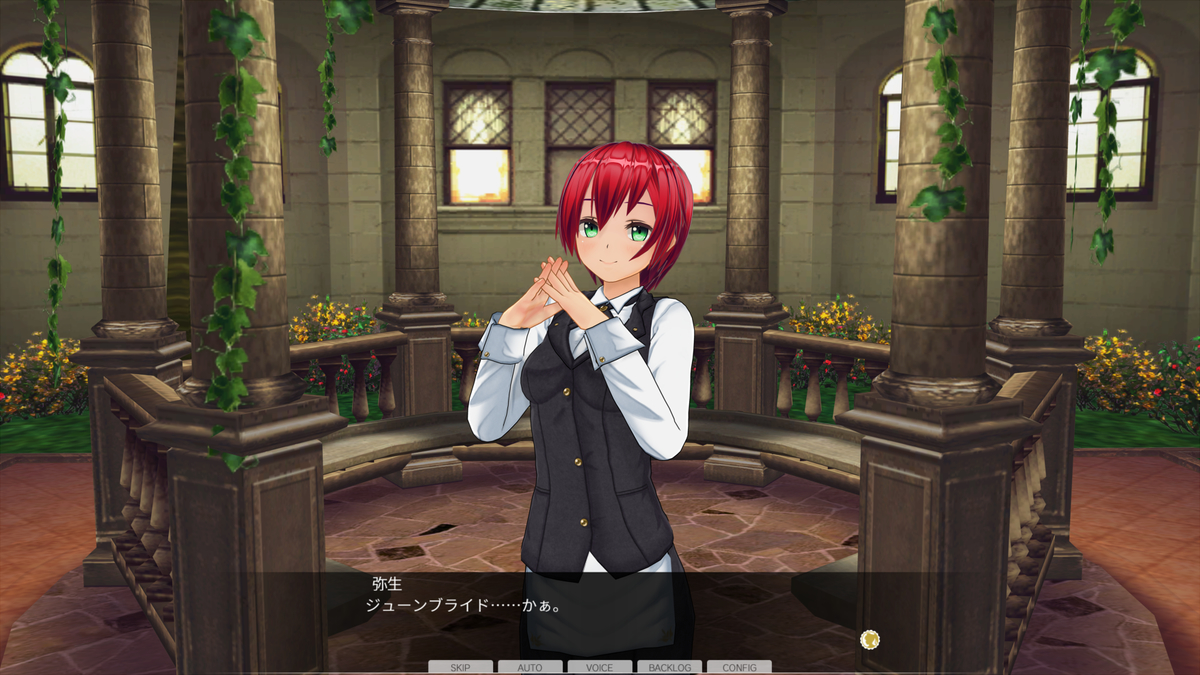1200x675 pixels.
Task: Open the CONFIG settings
Action: point(739,667)
